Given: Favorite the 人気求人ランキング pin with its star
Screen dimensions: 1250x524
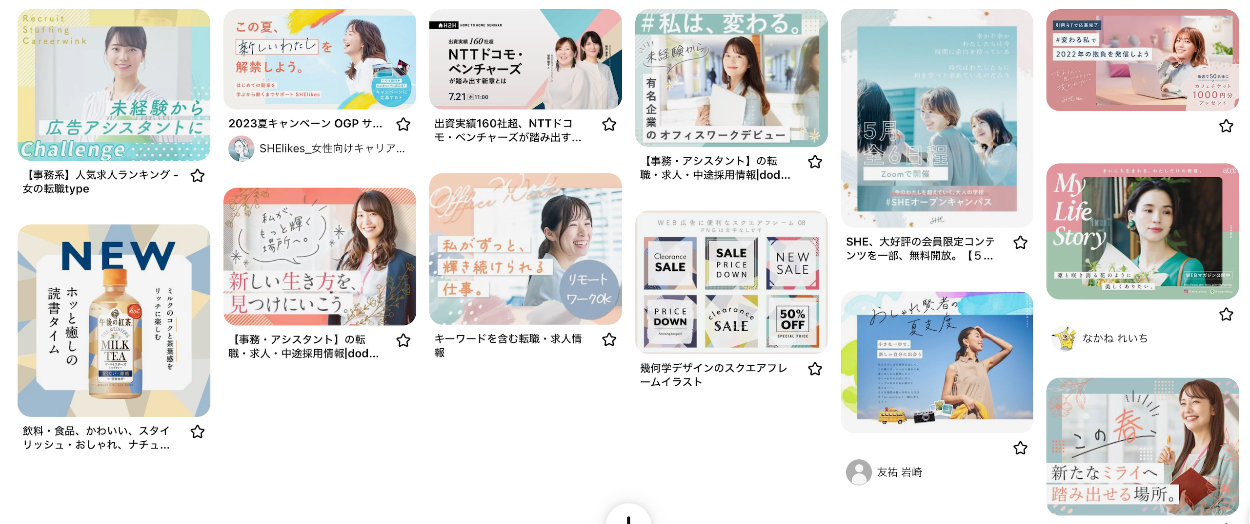Looking at the screenshot, I should [198, 176].
